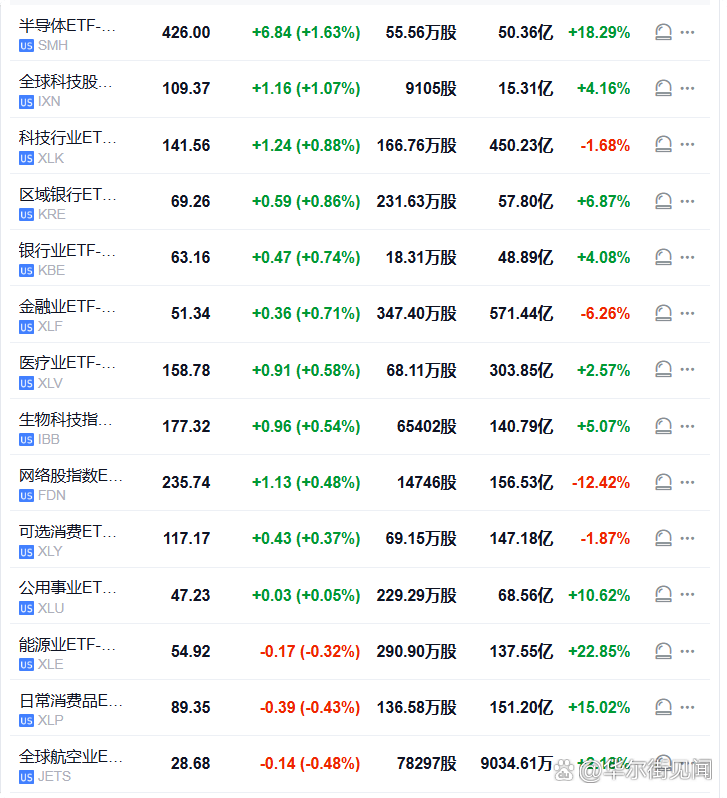
Task: Select the IBB biotech index row
Action: [x=68, y=427]
